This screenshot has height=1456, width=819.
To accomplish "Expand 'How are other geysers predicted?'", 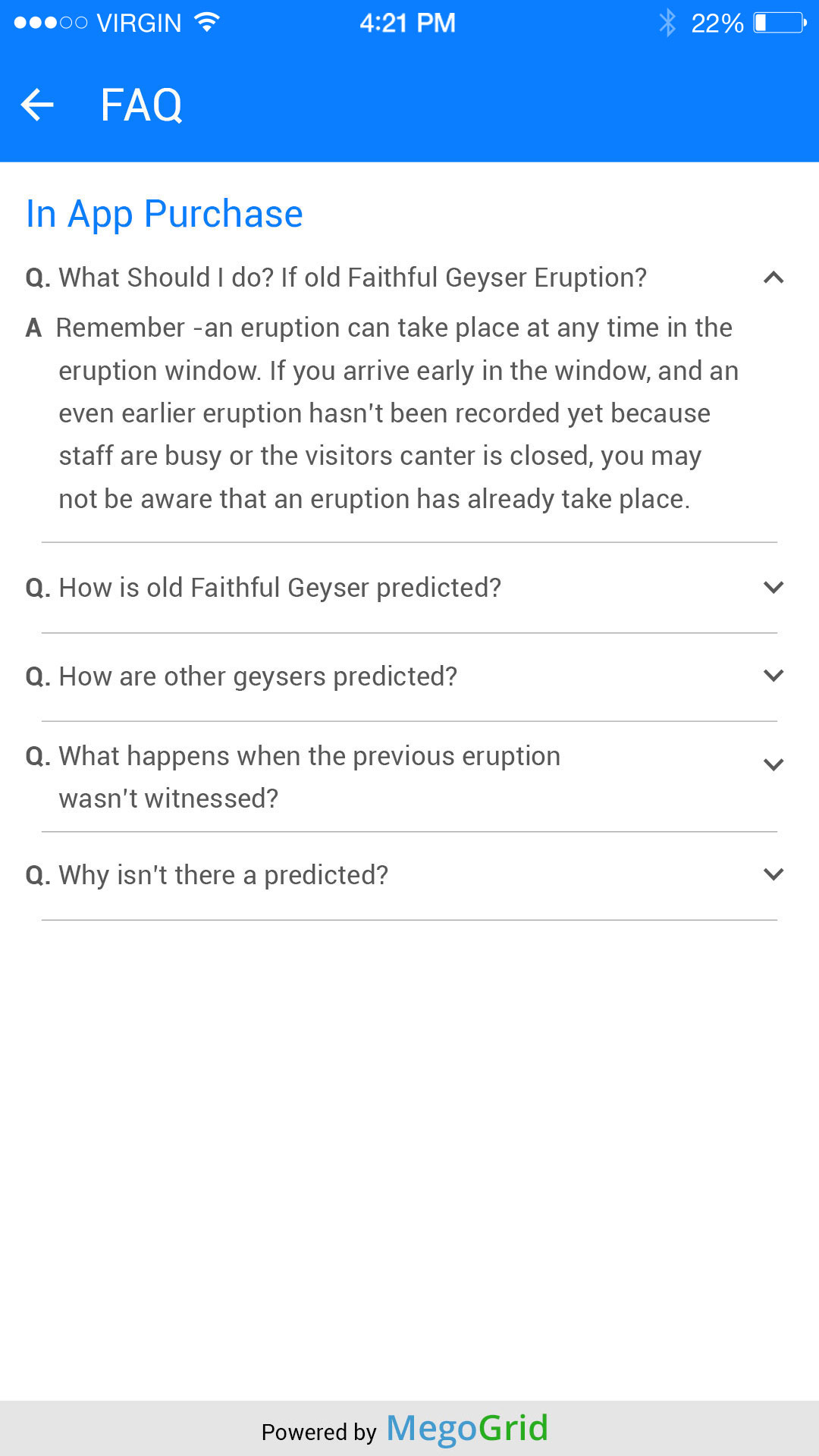I will click(773, 676).
